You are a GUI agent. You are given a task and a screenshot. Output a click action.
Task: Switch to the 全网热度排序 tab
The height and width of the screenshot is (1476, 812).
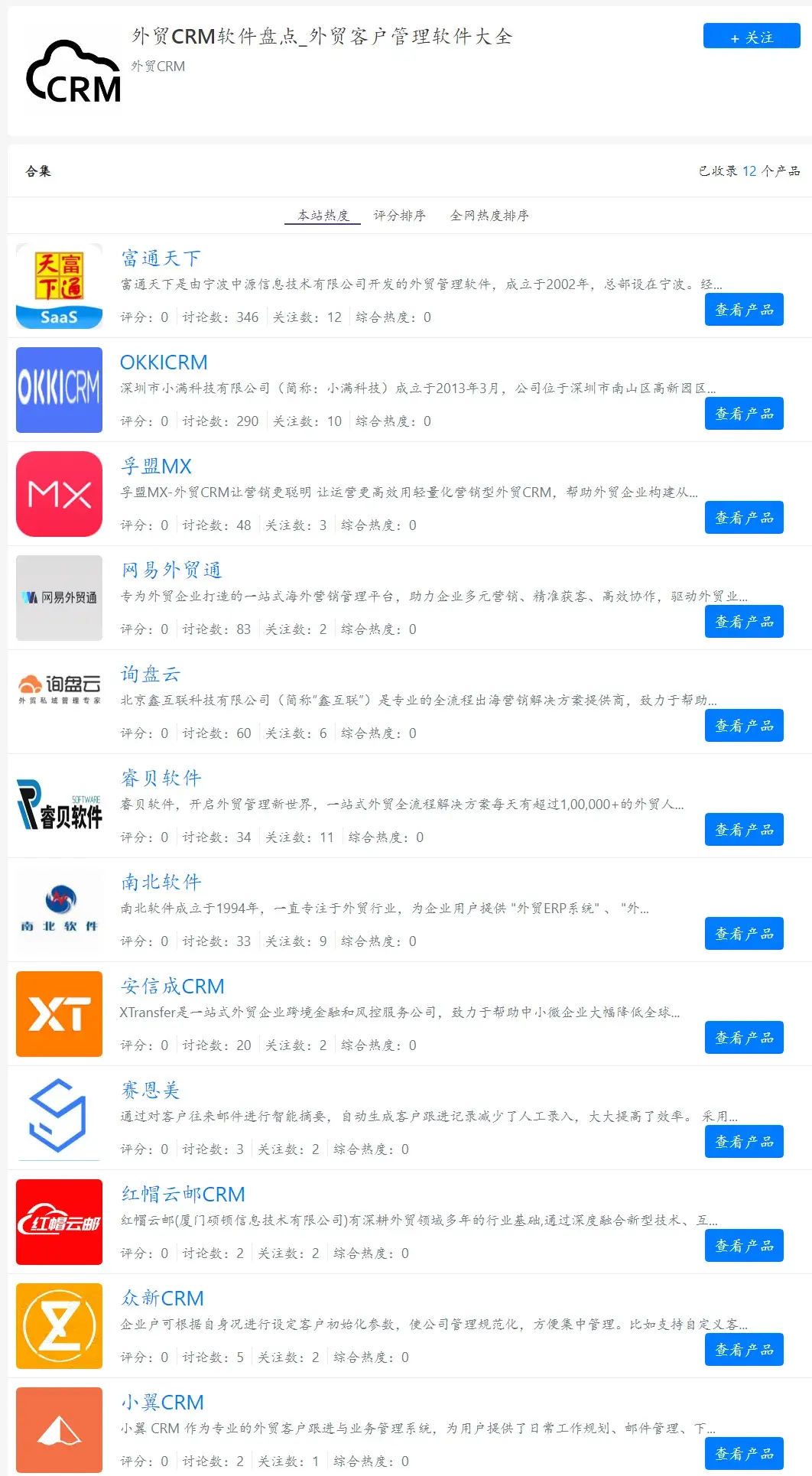pyautogui.click(x=489, y=216)
